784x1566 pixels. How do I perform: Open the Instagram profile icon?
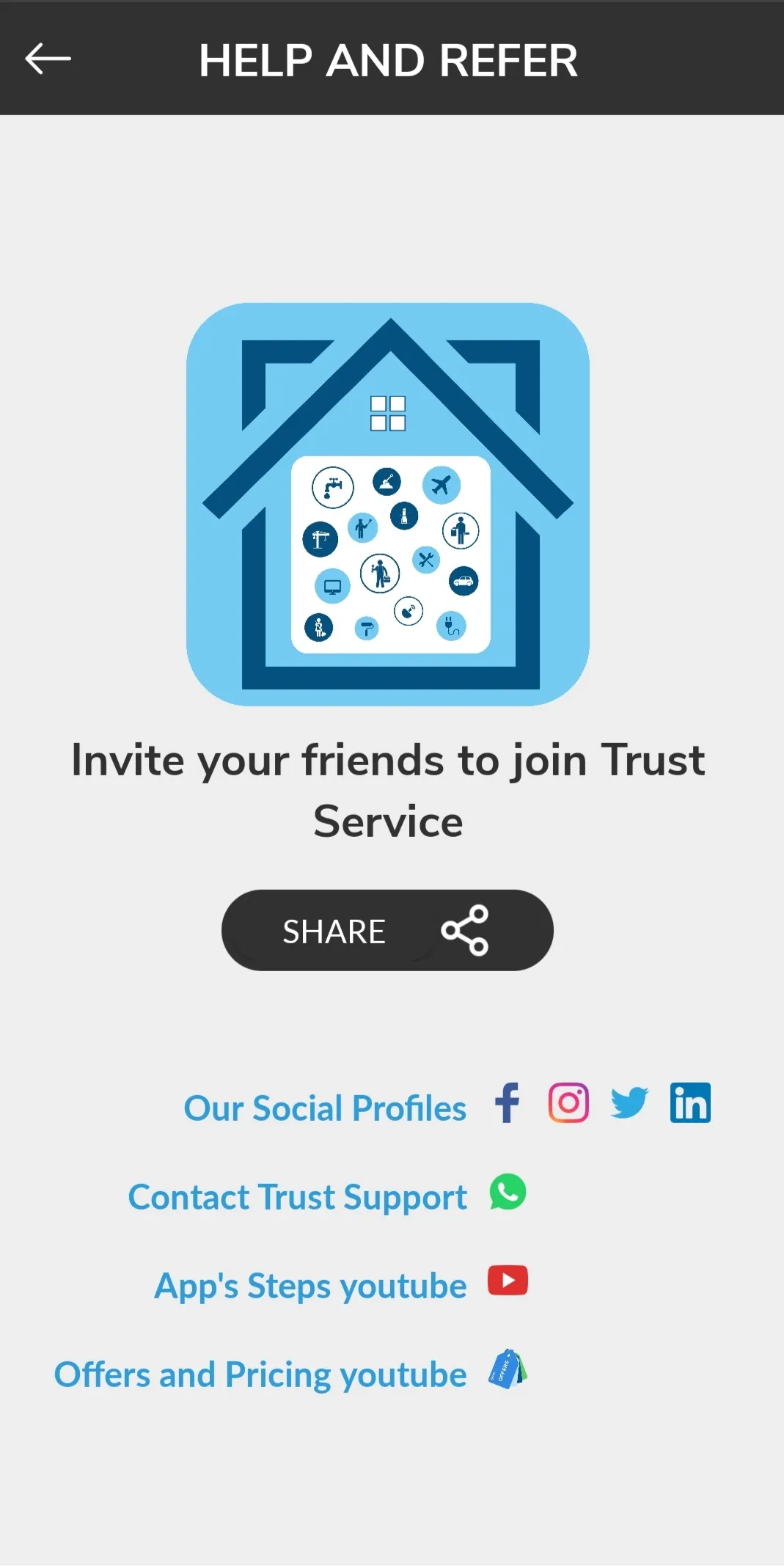[x=567, y=1102]
